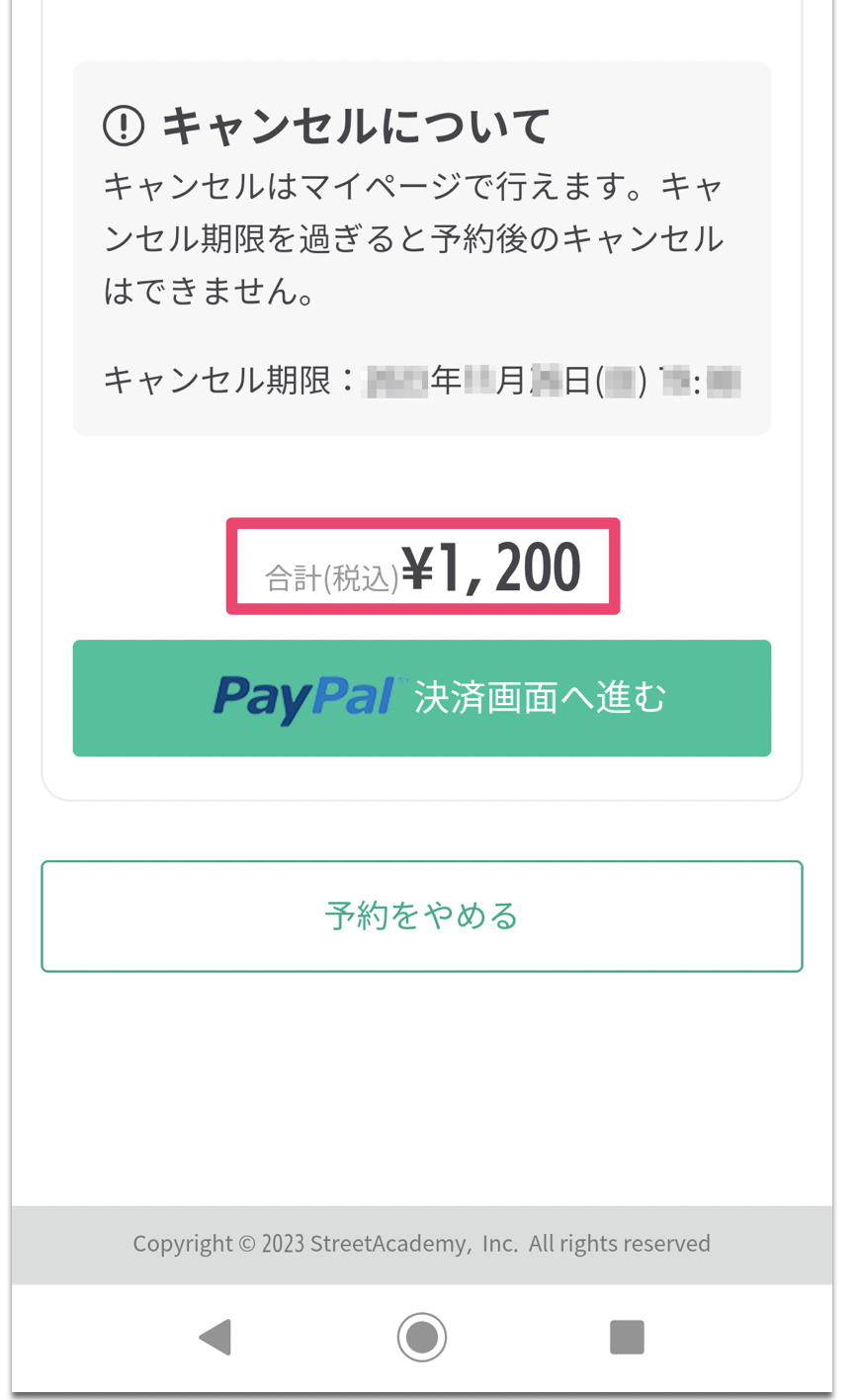The height and width of the screenshot is (1400, 860).
Task: Go back with the system back button
Action: point(215,1337)
